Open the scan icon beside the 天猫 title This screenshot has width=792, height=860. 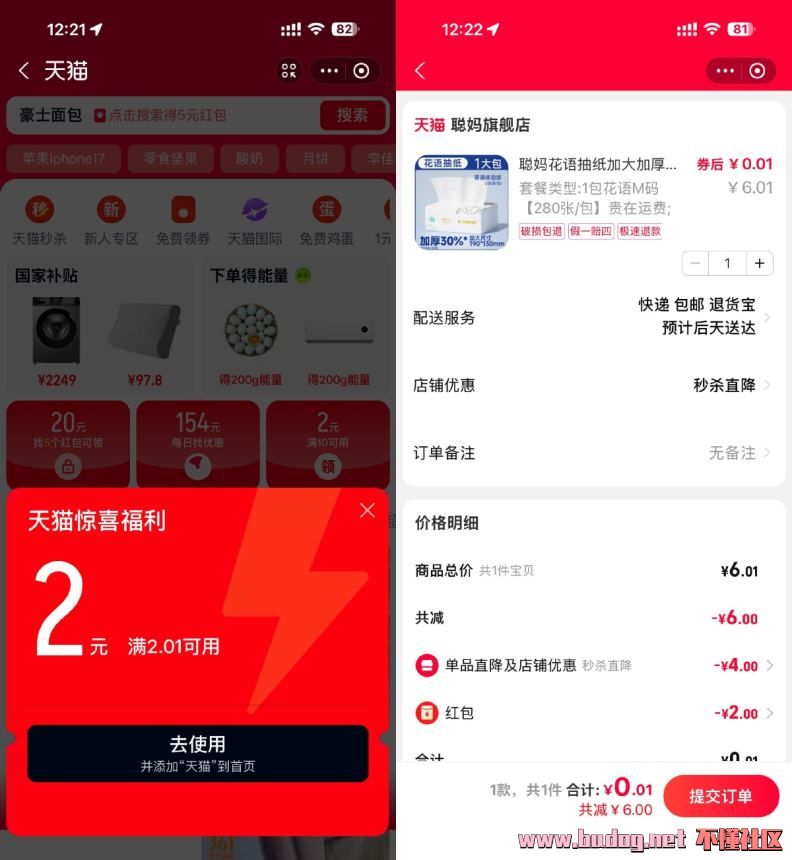coord(289,71)
